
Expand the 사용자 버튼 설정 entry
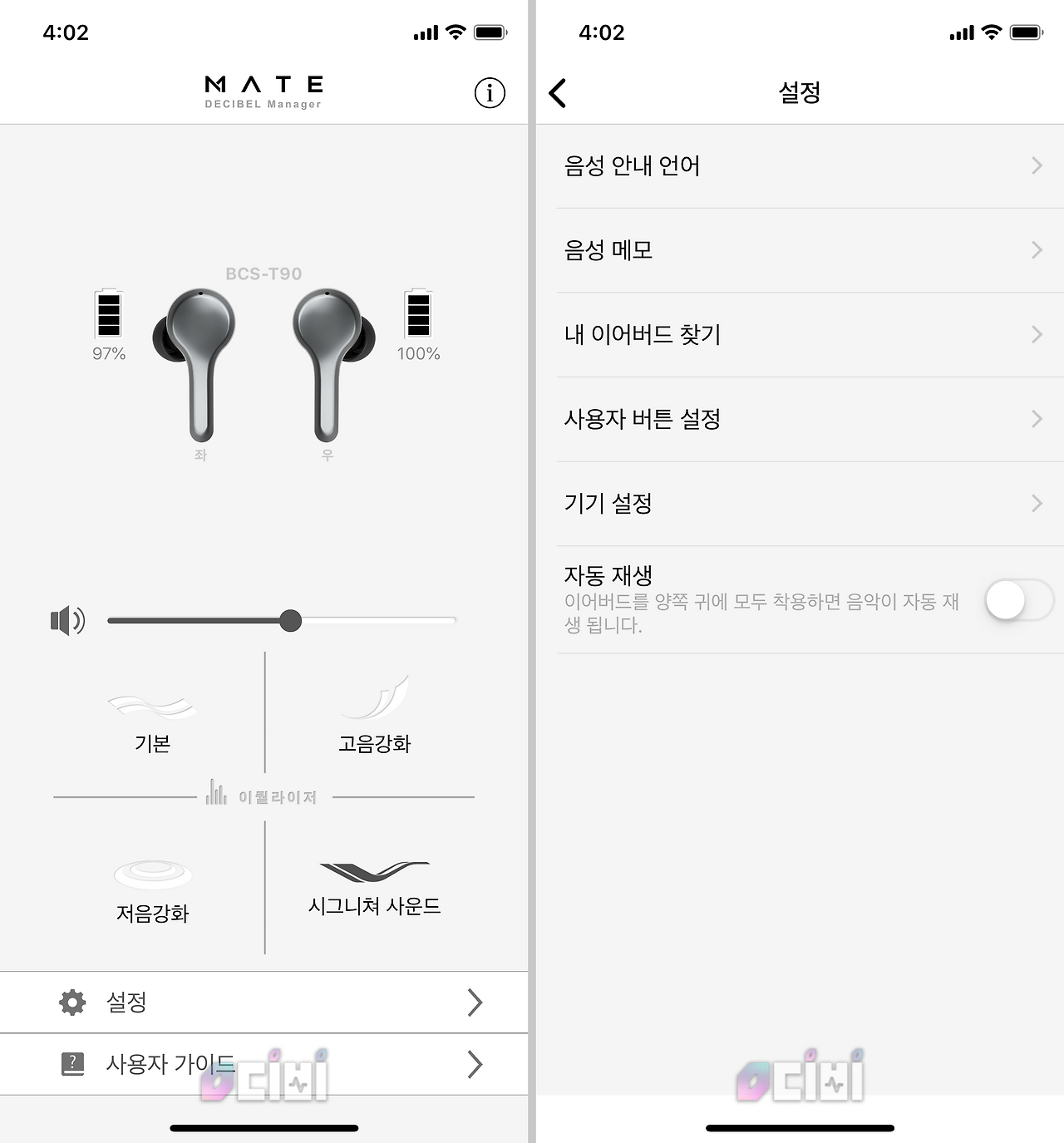point(1035,419)
